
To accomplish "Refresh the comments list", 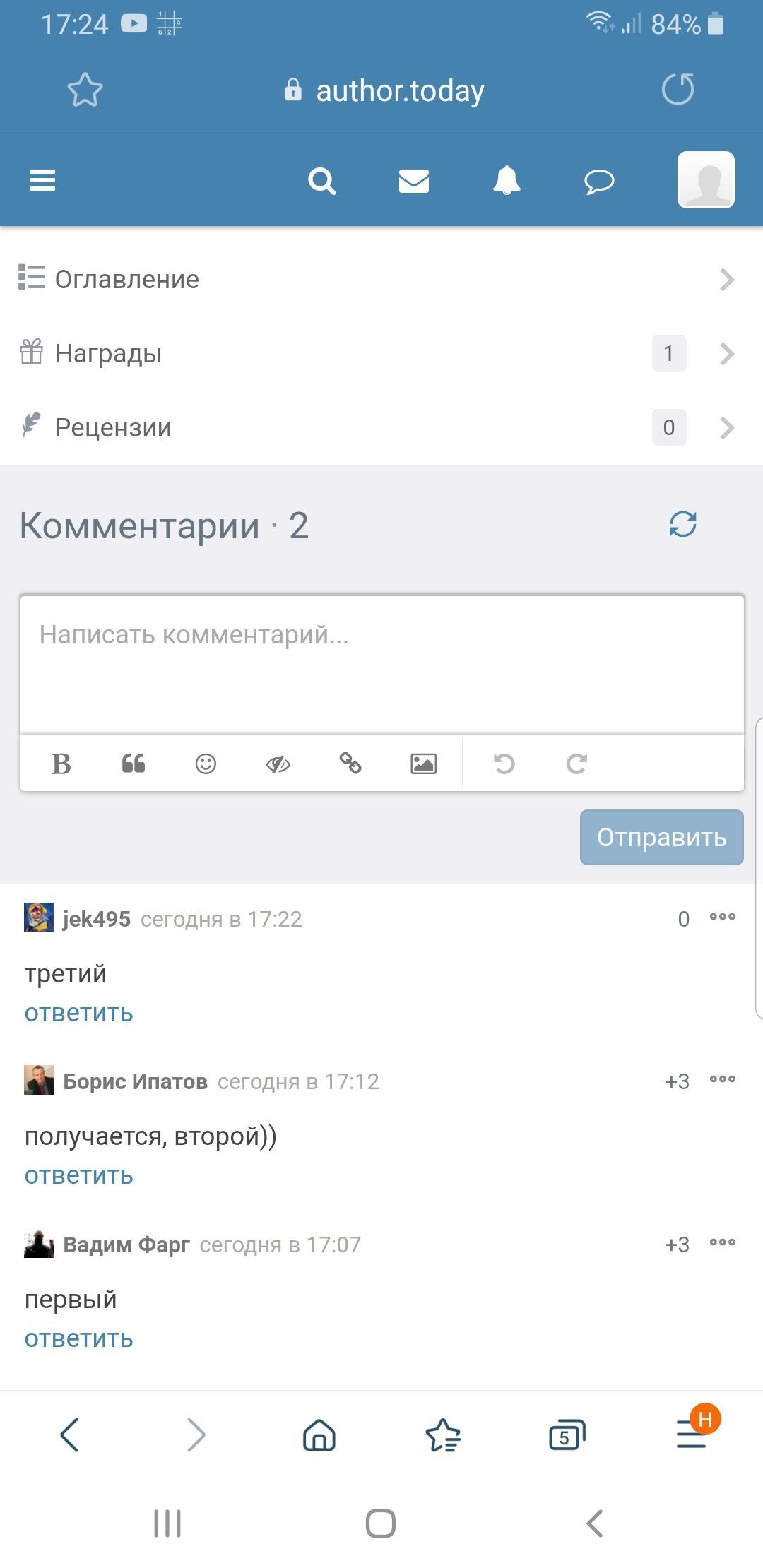I will click(682, 525).
